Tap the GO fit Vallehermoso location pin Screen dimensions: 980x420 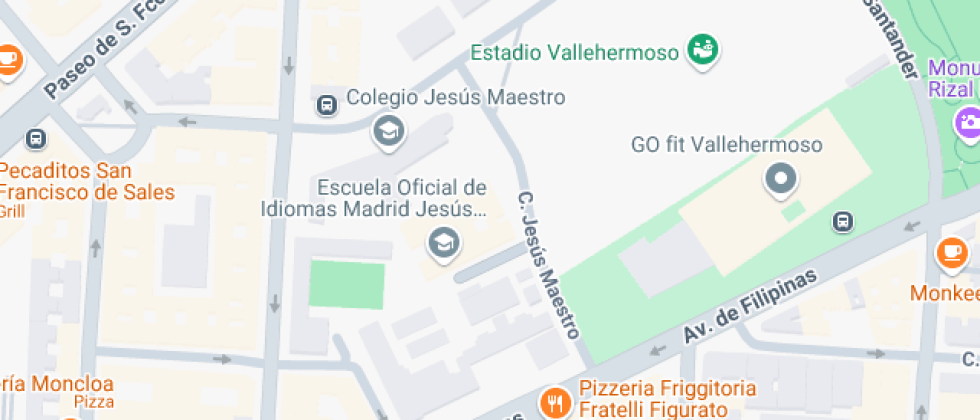click(x=780, y=180)
